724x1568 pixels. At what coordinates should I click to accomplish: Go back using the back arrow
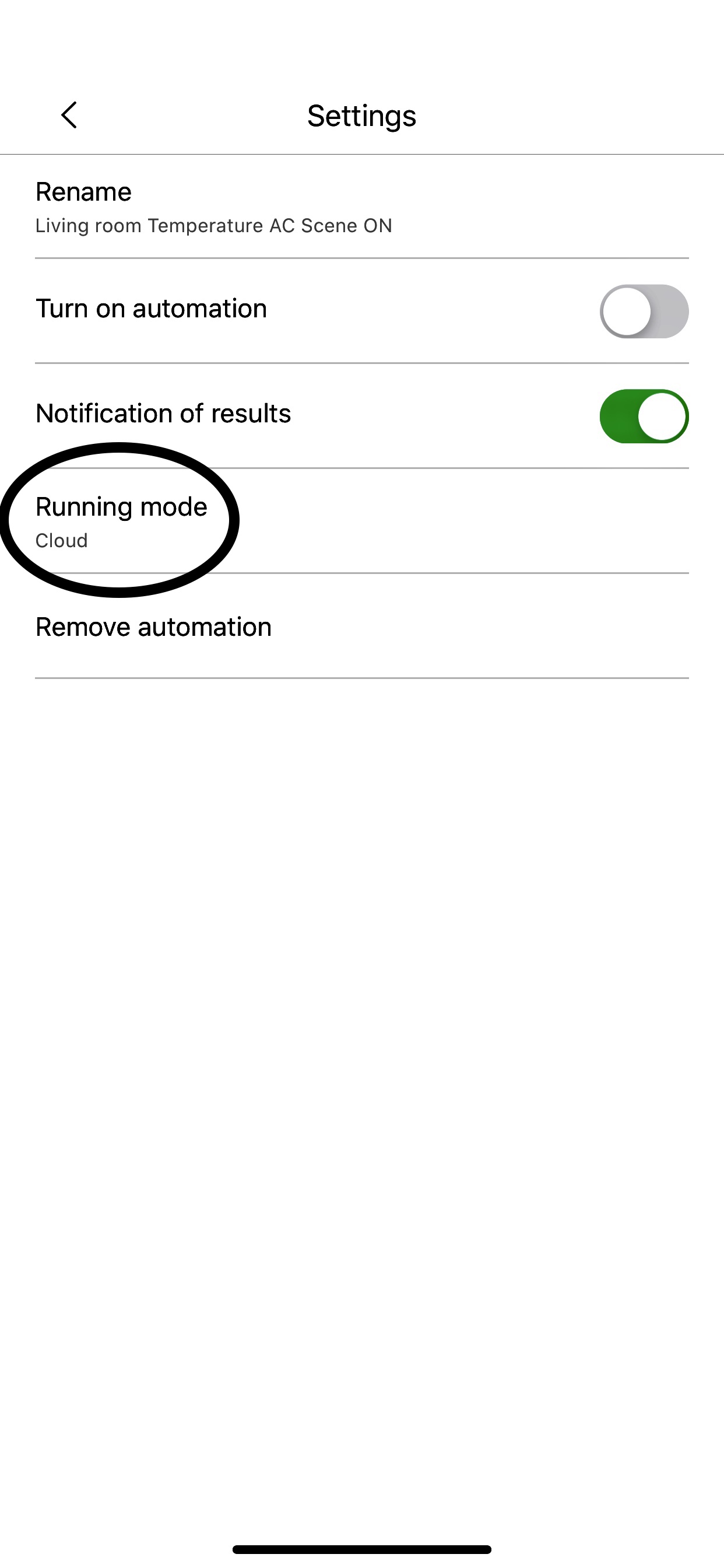click(69, 115)
